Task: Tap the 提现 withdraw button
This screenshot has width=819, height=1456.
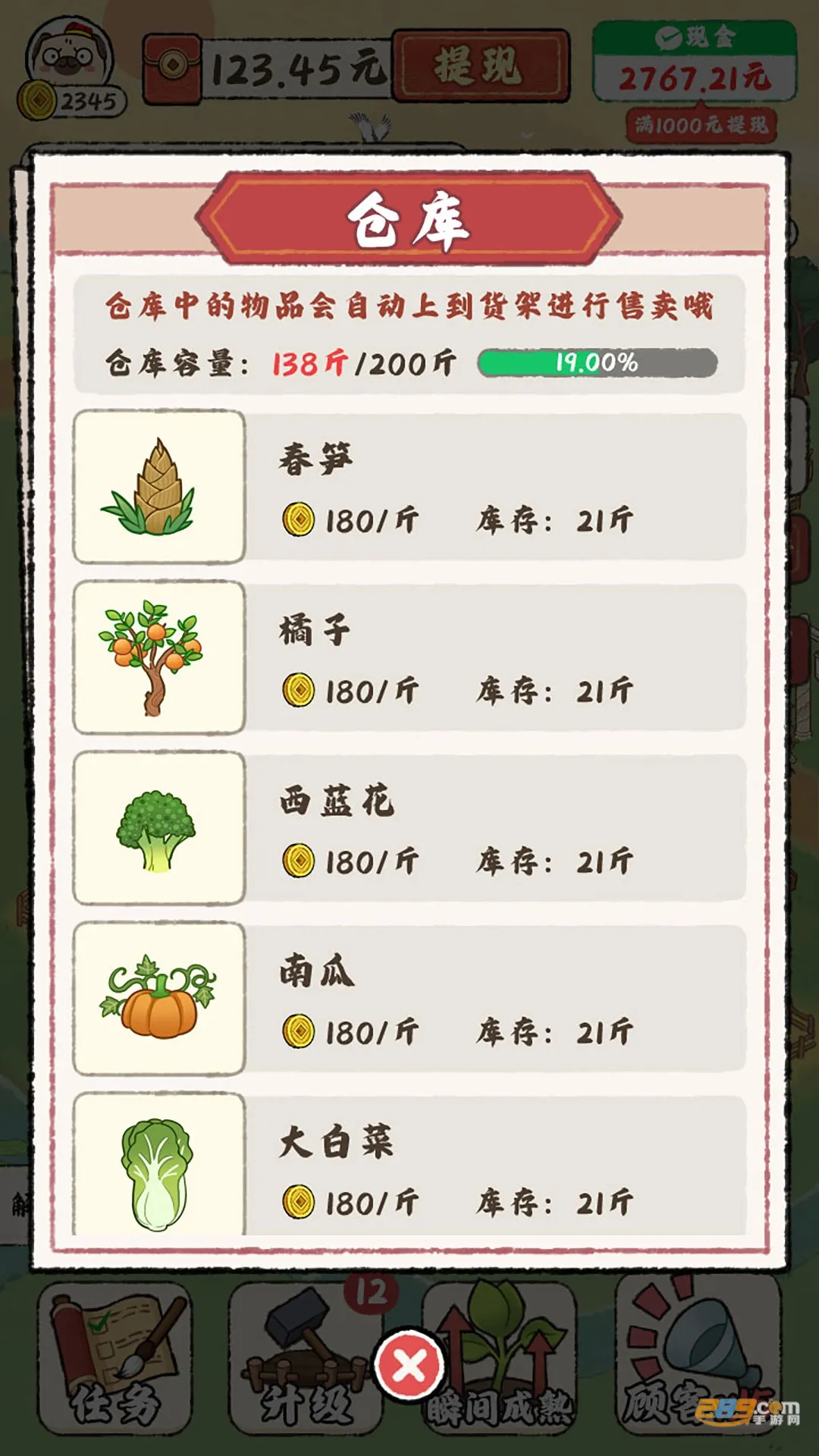Action: (480, 66)
